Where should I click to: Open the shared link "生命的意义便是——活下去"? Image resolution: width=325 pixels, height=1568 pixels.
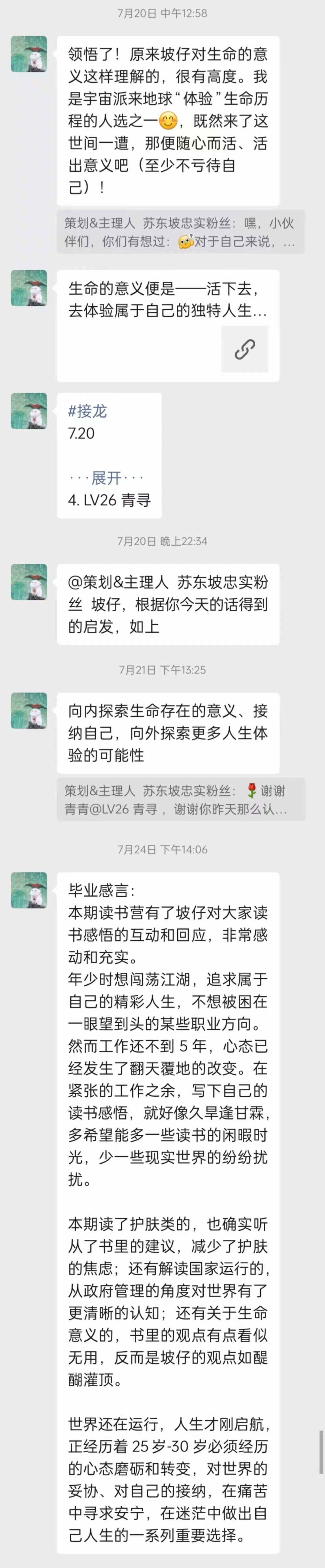(168, 326)
